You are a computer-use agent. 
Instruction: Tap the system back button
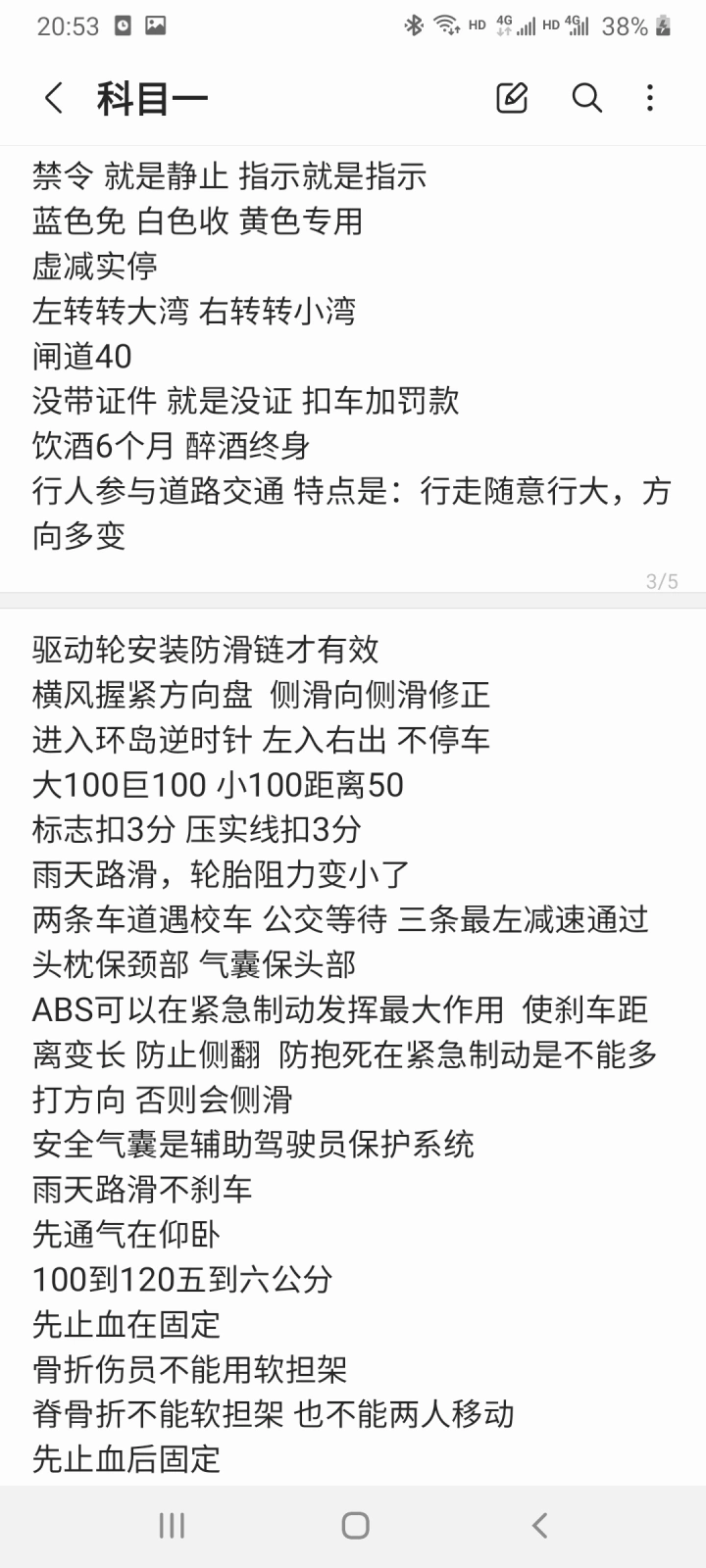(x=538, y=1525)
